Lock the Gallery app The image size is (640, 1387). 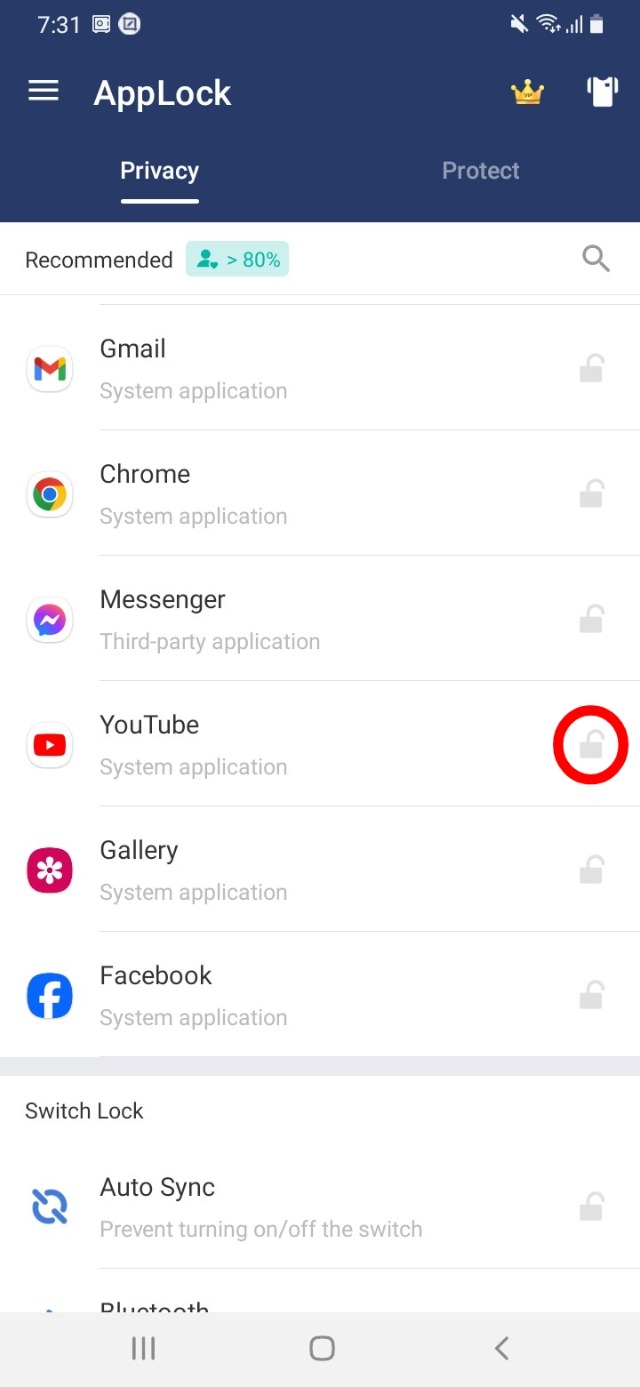tap(591, 870)
